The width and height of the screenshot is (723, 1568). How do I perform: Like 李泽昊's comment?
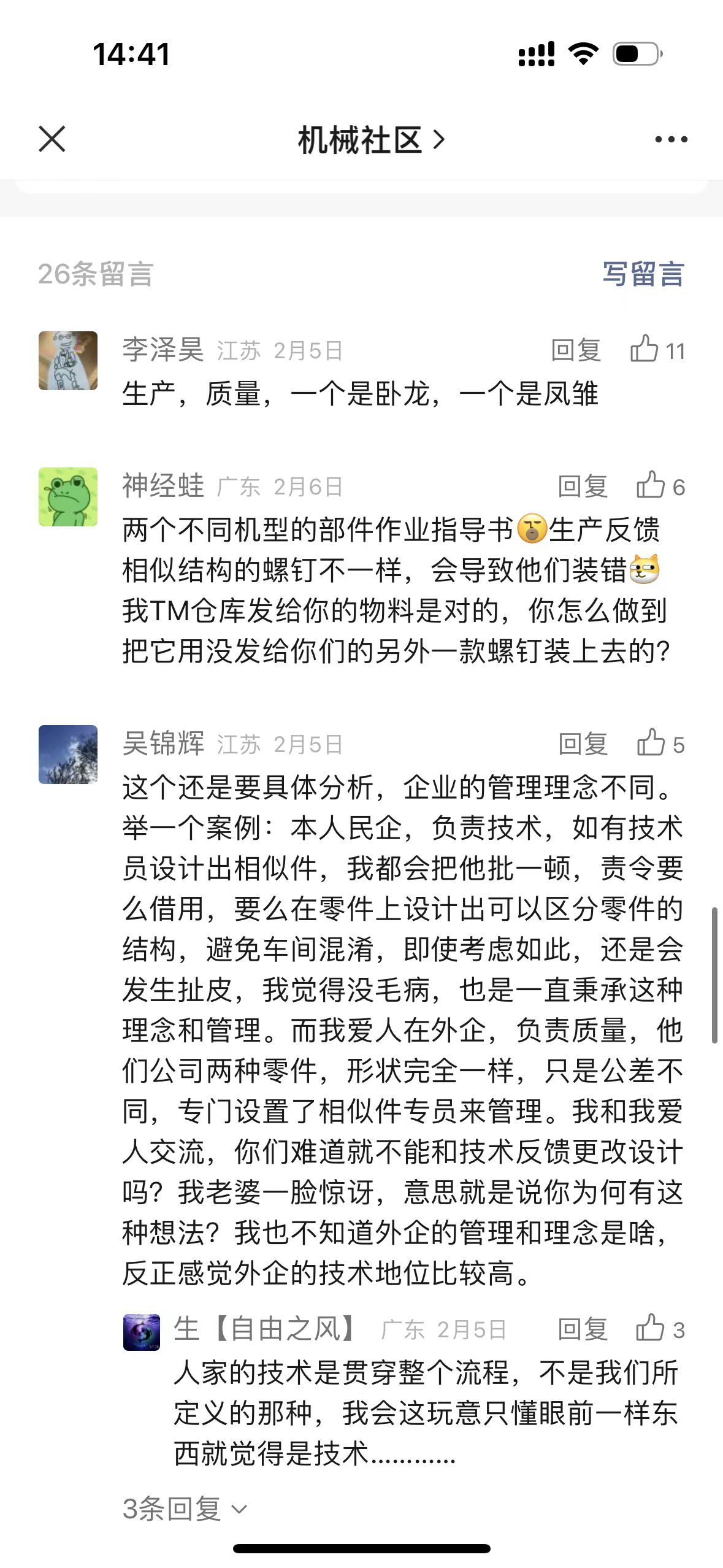pyautogui.click(x=657, y=350)
